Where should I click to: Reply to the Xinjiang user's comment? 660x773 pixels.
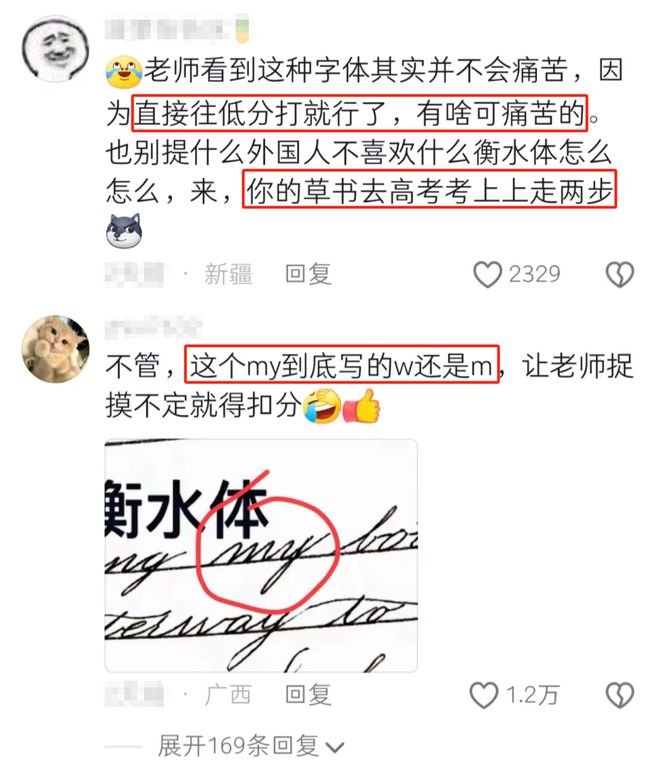(307, 274)
